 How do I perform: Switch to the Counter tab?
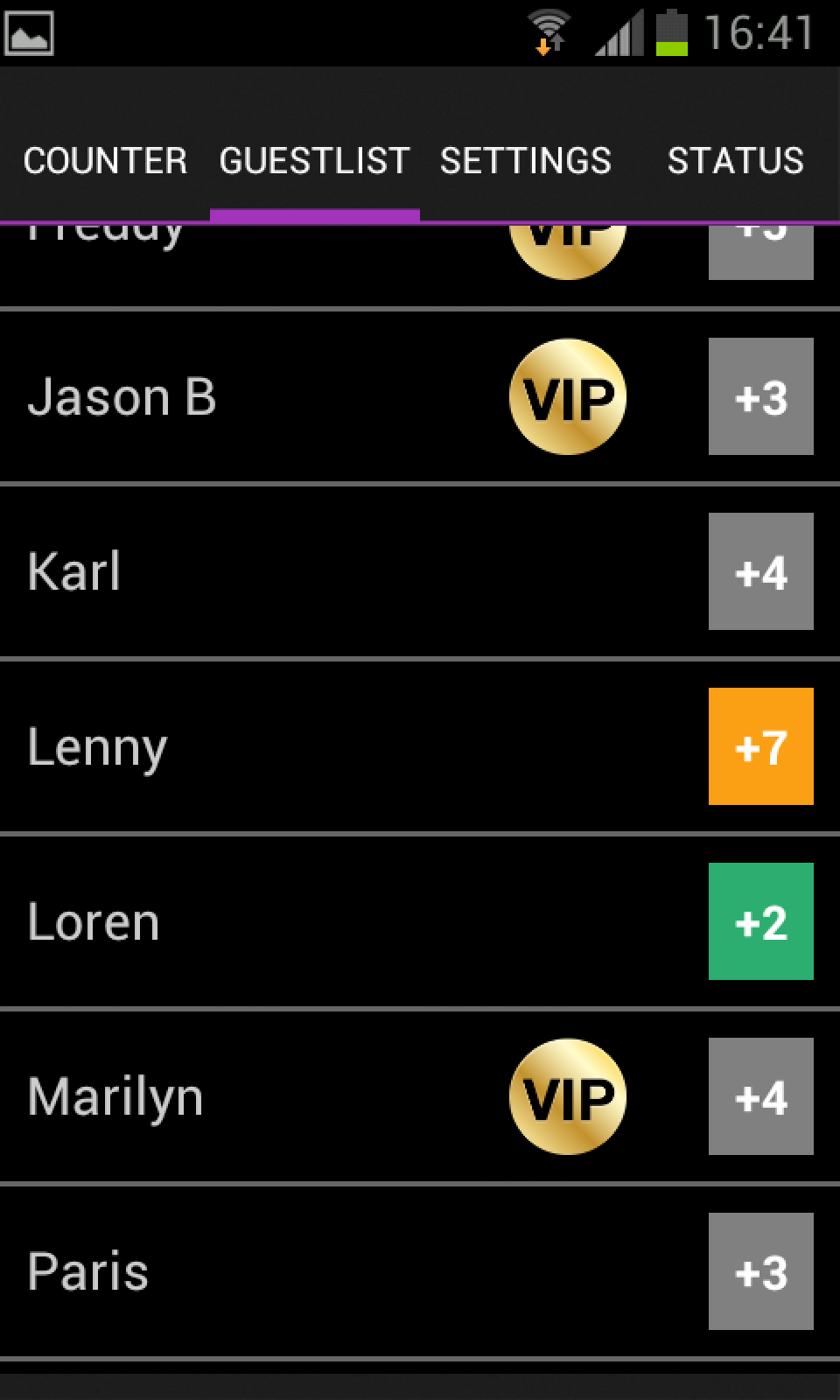(105, 160)
